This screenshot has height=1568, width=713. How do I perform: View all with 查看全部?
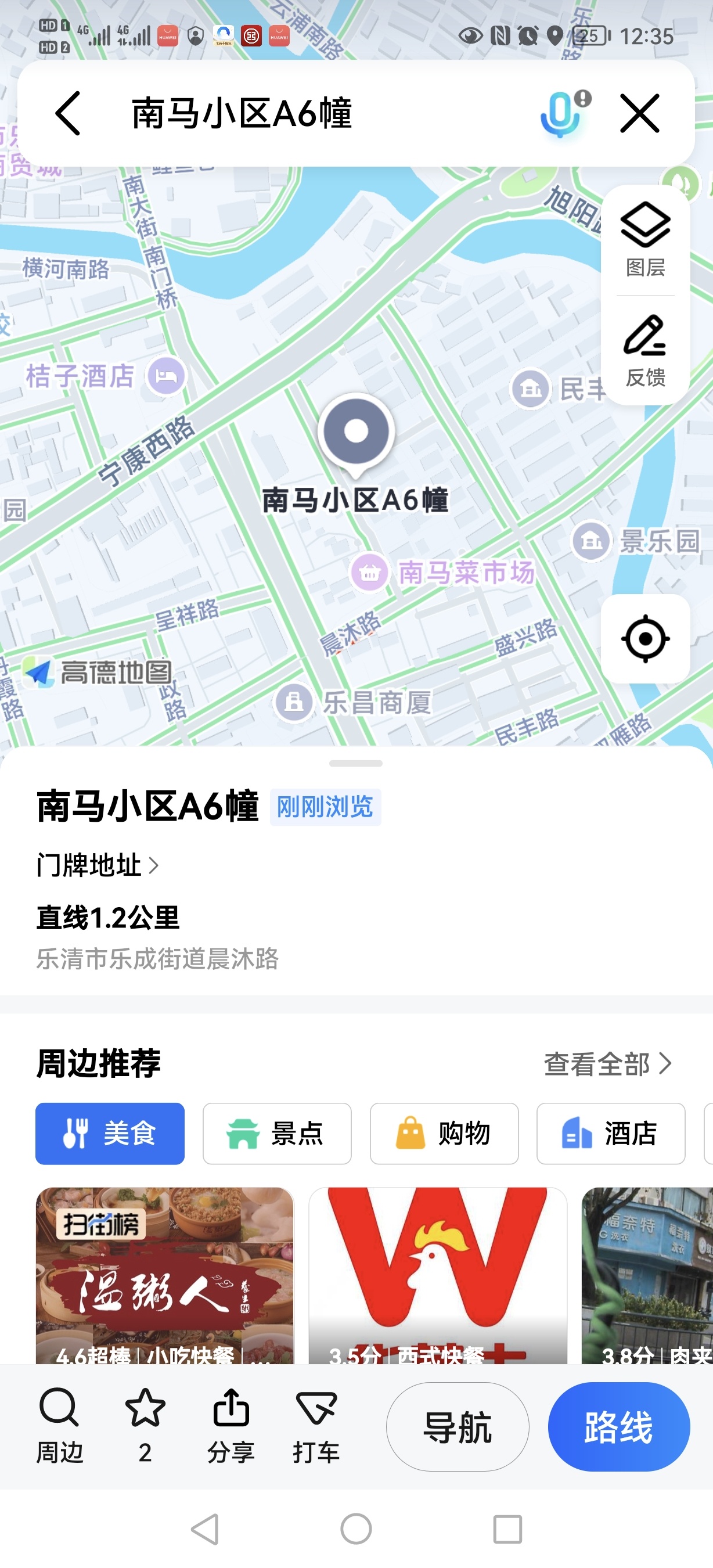607,1063
